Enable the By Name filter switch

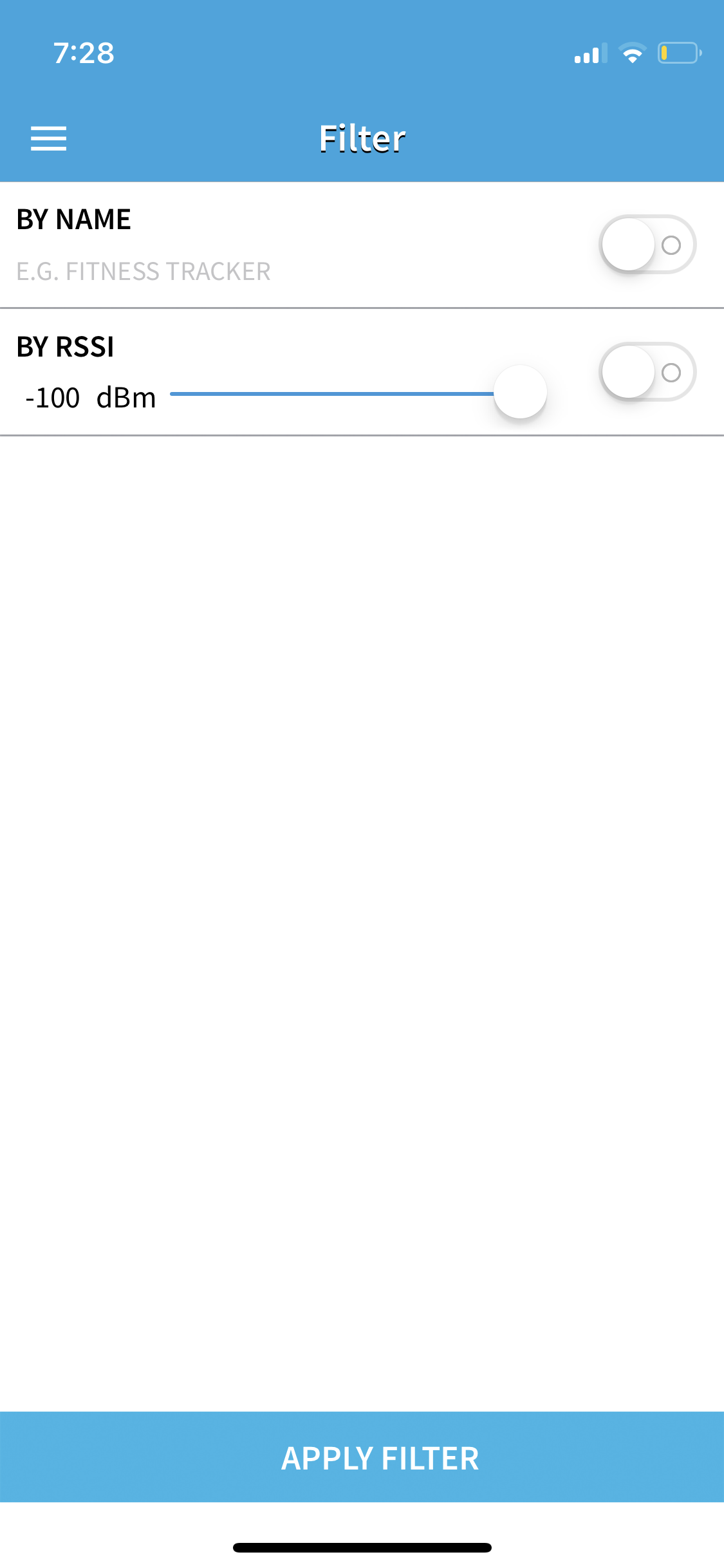647,245
